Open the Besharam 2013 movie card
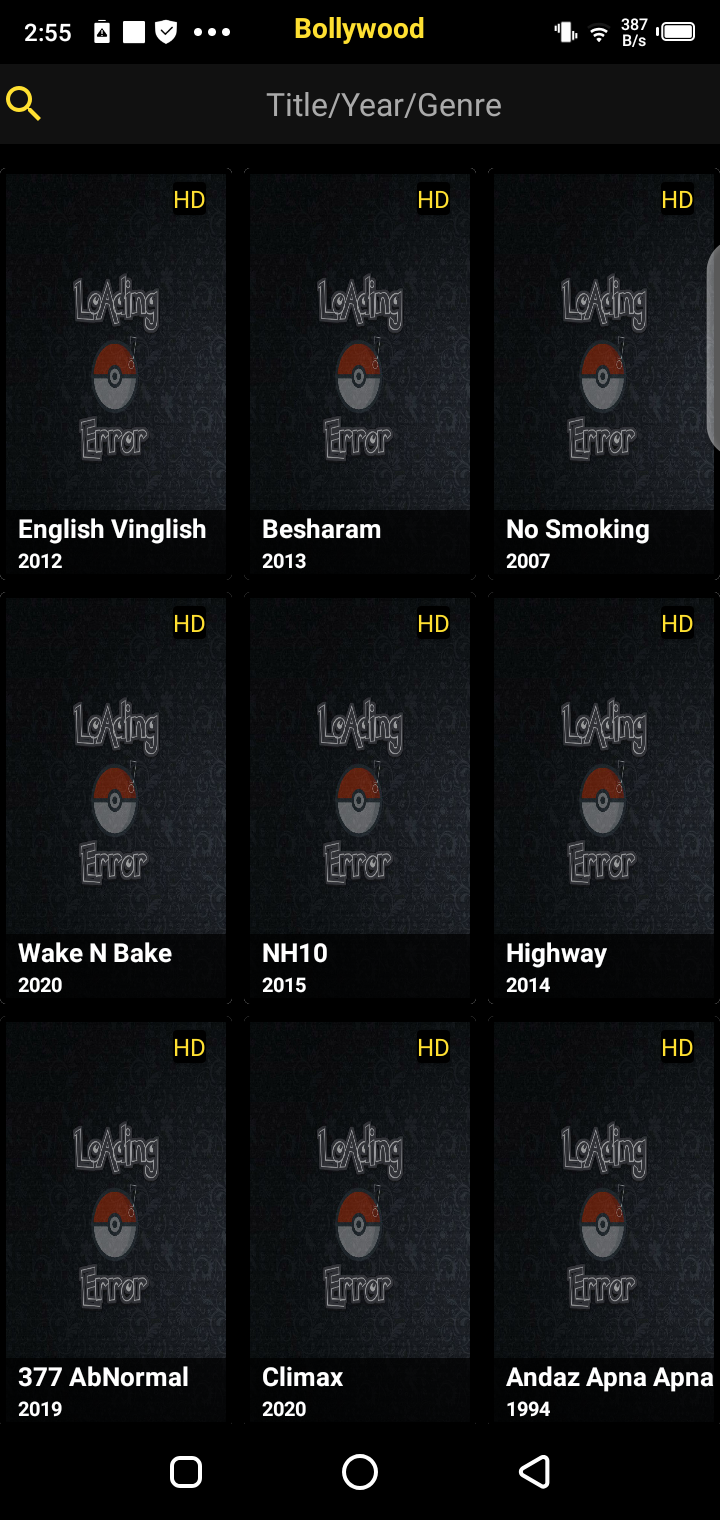The height and width of the screenshot is (1520, 720). point(360,375)
